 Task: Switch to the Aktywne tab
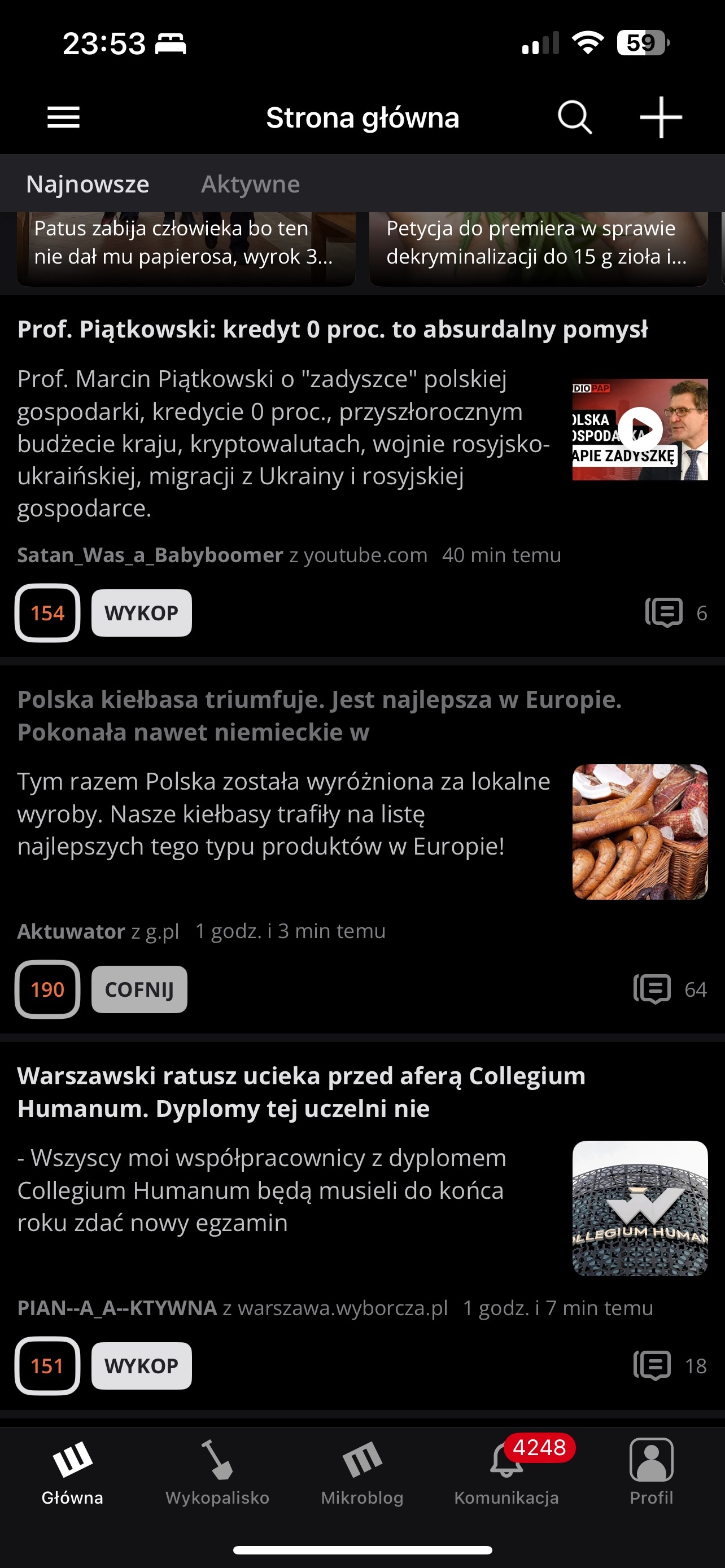[250, 184]
